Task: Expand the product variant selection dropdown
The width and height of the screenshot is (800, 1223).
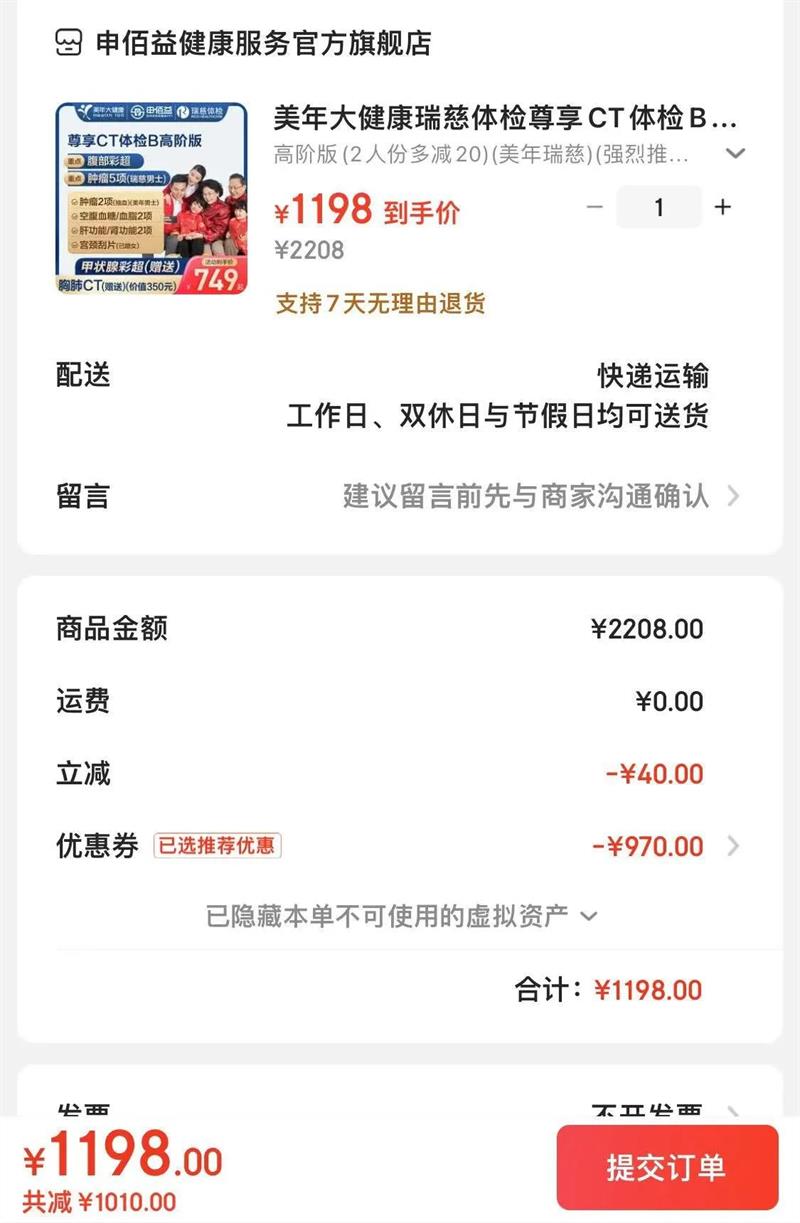Action: click(736, 153)
